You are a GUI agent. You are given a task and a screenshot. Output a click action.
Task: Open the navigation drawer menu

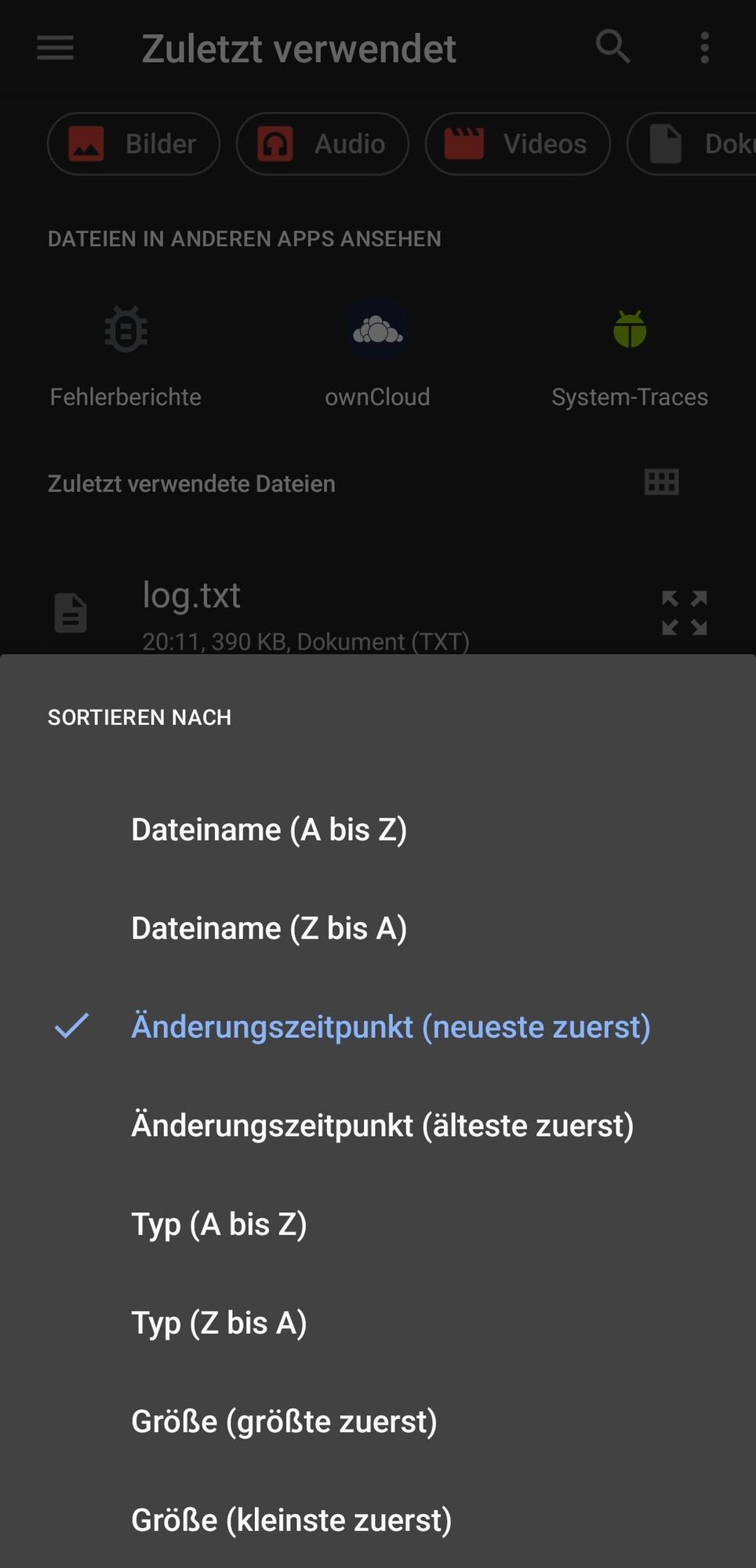coord(54,48)
